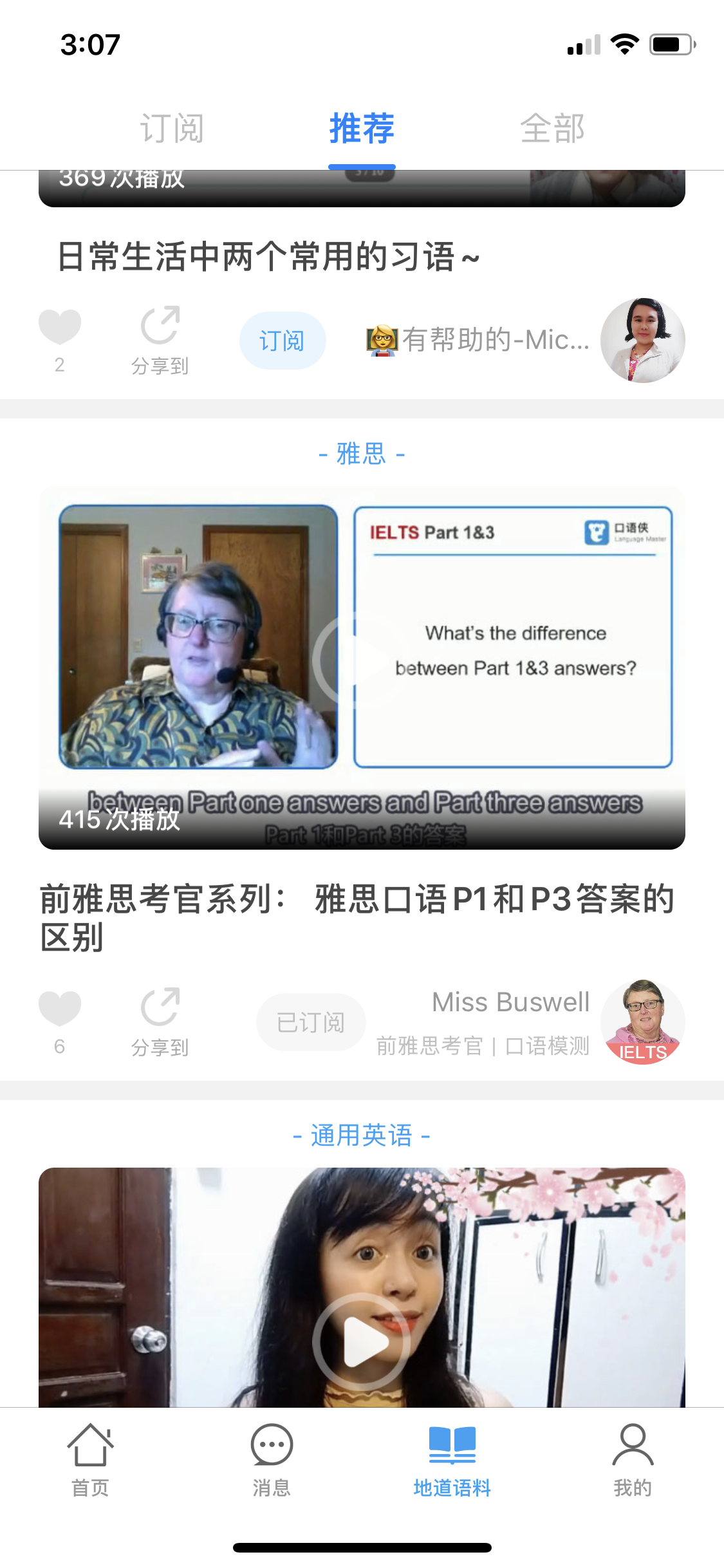Open the - 通用英语 - category link
The image size is (724, 1568).
coord(362,1135)
